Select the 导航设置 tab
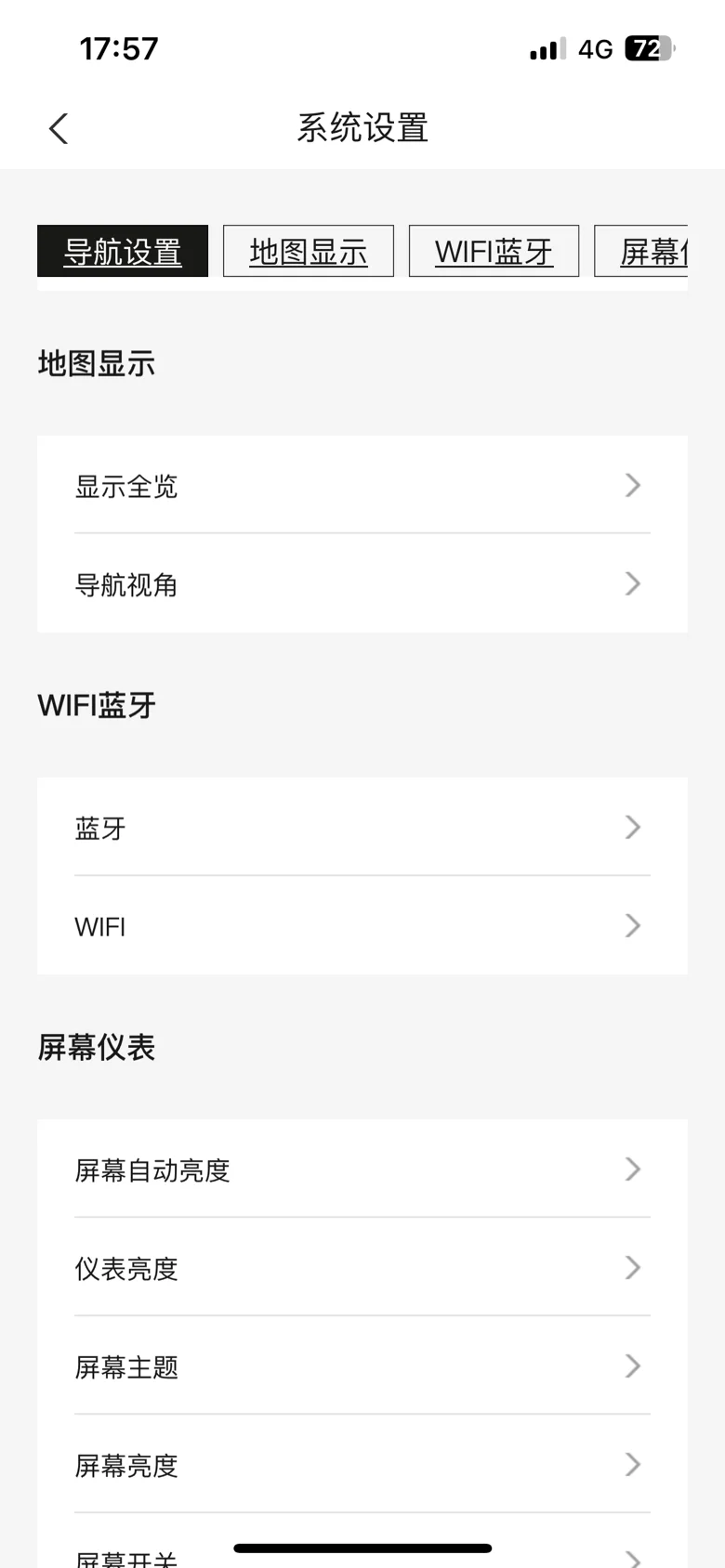The image size is (725, 1568). (123, 251)
